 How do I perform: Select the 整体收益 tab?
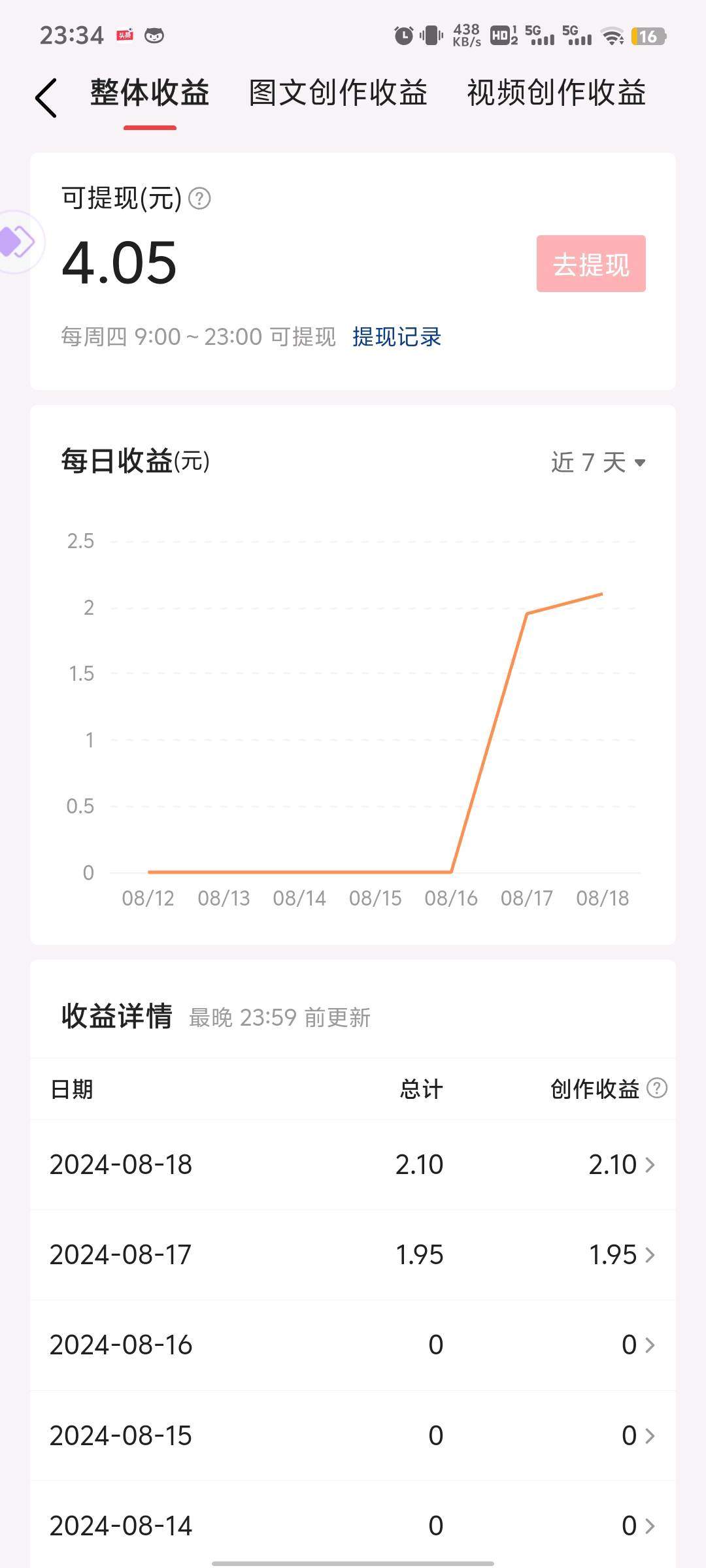click(150, 93)
